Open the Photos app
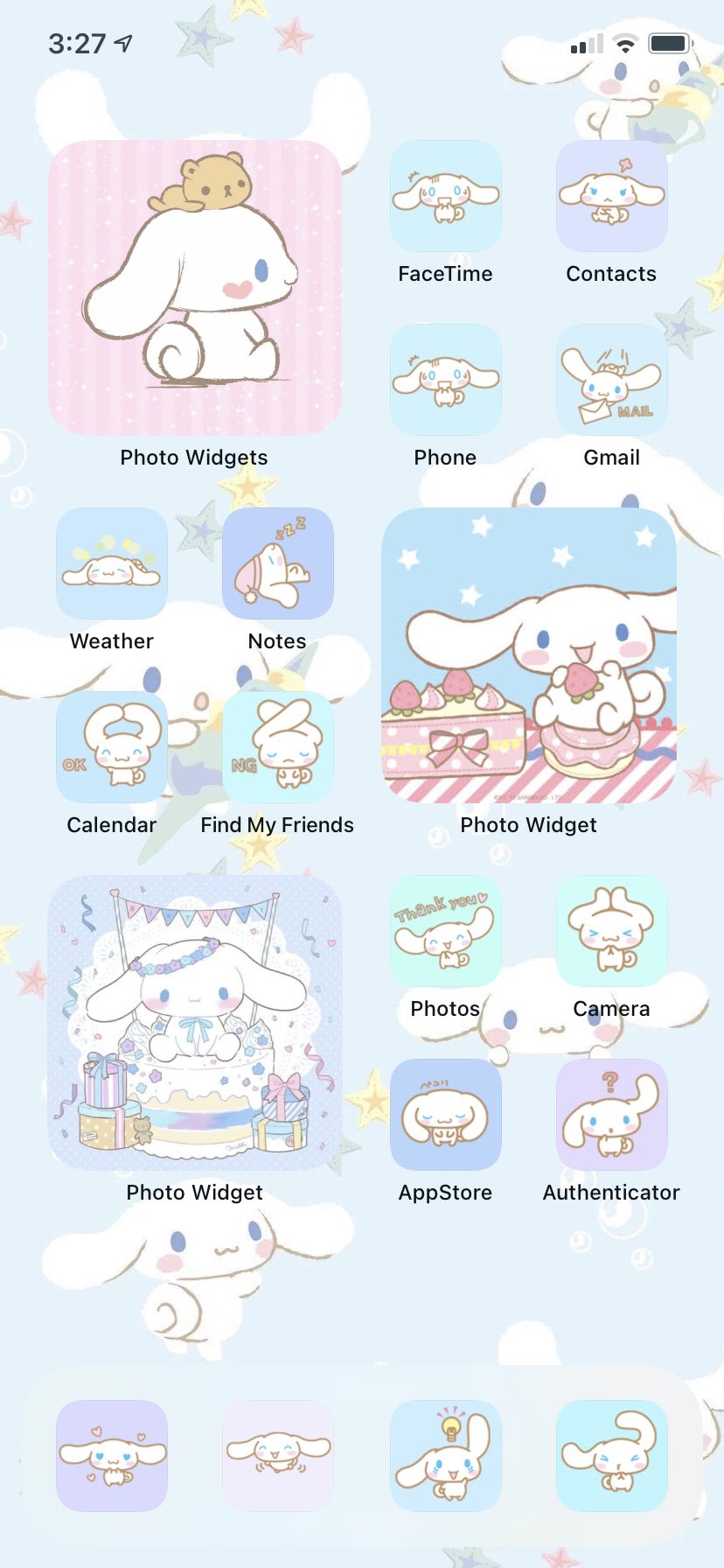Screen dimensions: 724x1568 click(x=445, y=931)
